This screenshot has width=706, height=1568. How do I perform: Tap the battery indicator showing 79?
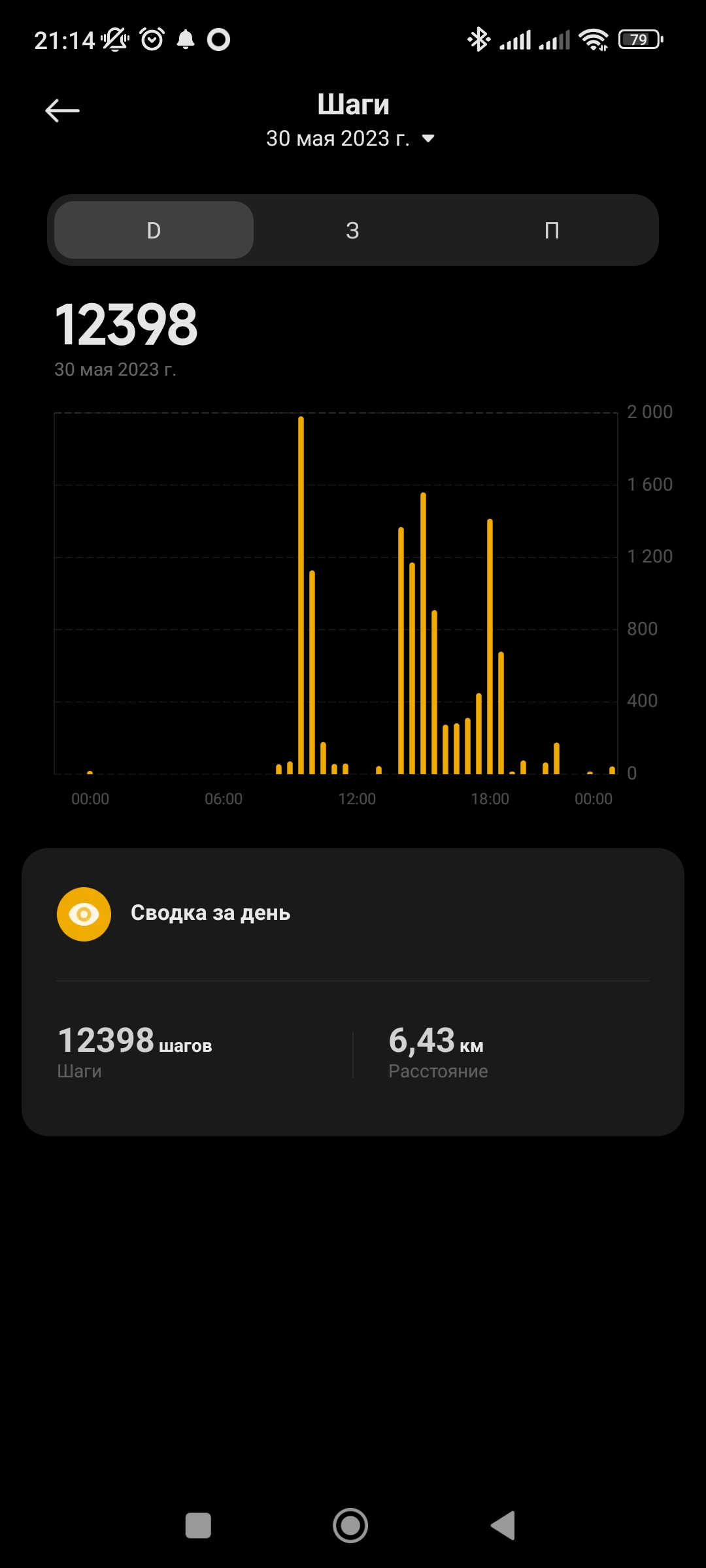coord(637,39)
